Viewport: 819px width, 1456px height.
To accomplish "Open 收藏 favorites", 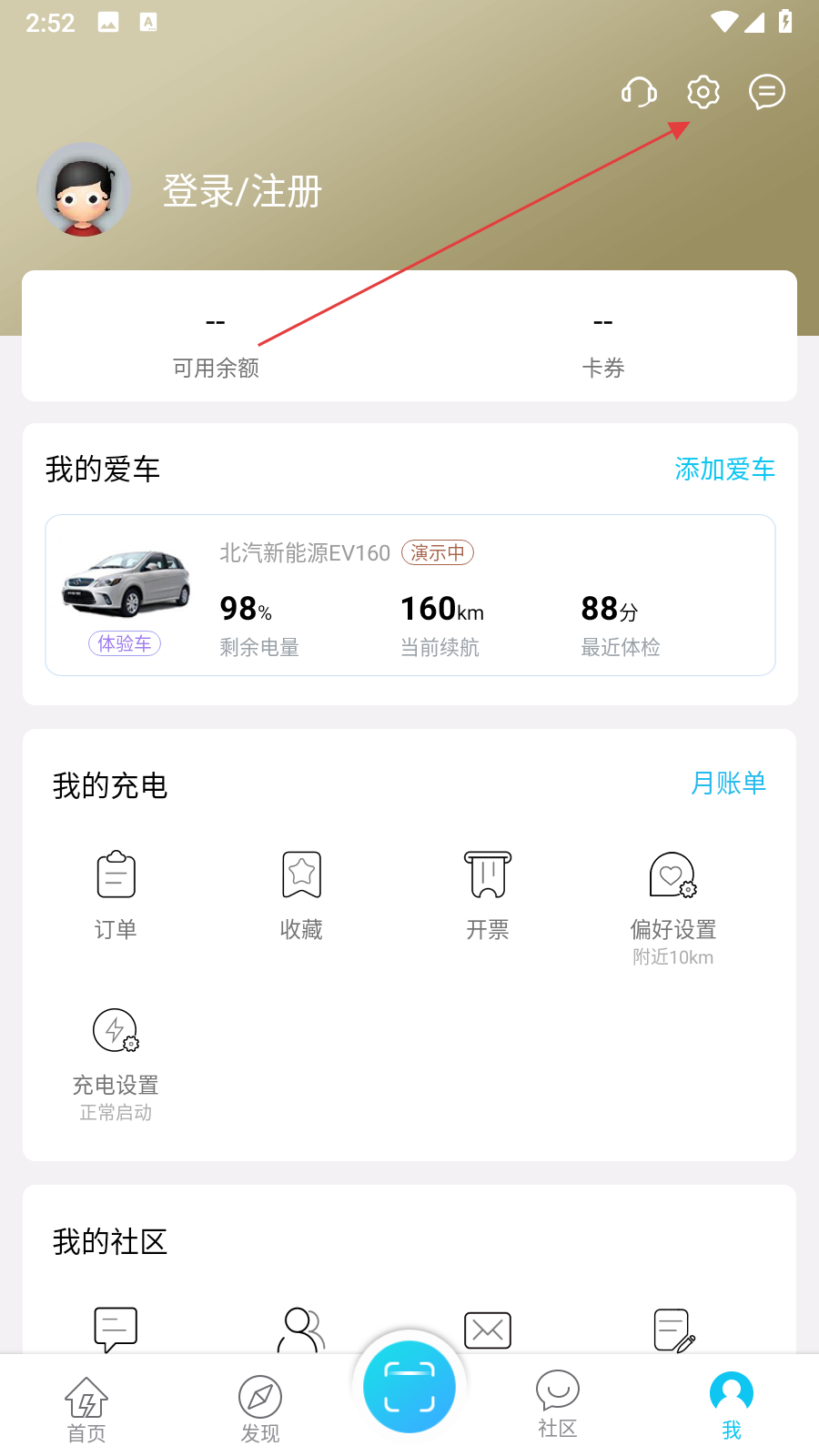I will [301, 892].
